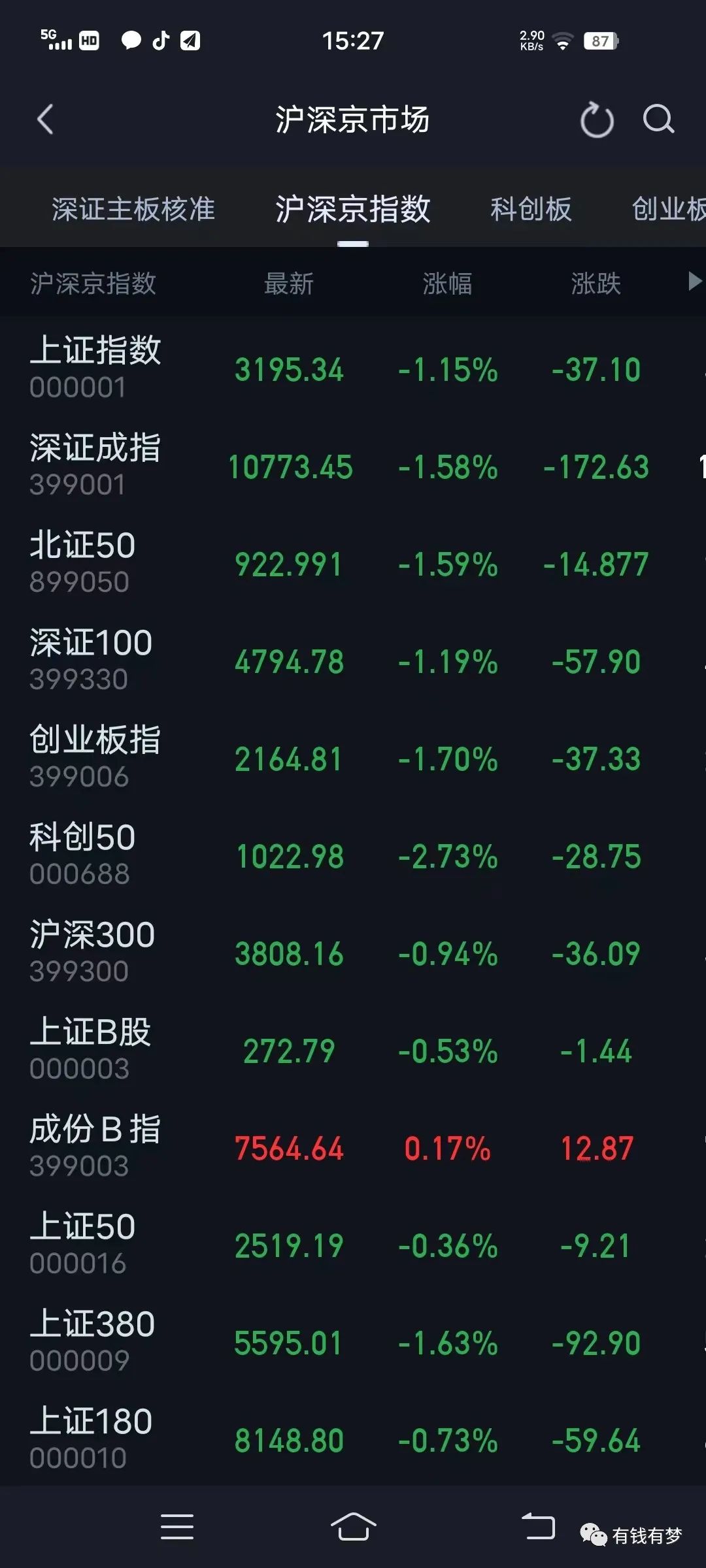Select the 沪深京指数 tab
The image size is (706, 1568).
tap(353, 210)
